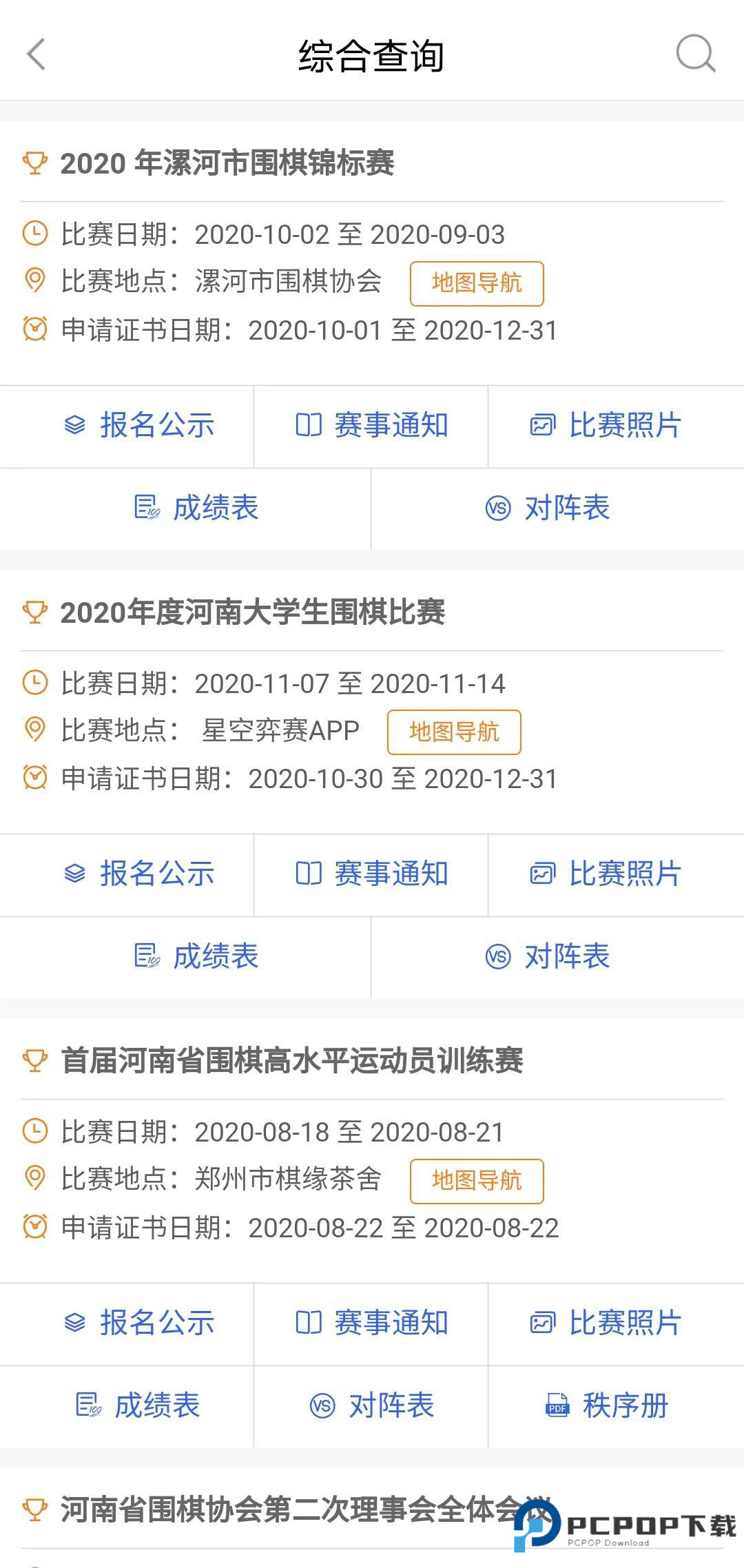
Task: Open 秩序册 PDF for 高水平运动员训练赛
Action: click(x=608, y=1405)
